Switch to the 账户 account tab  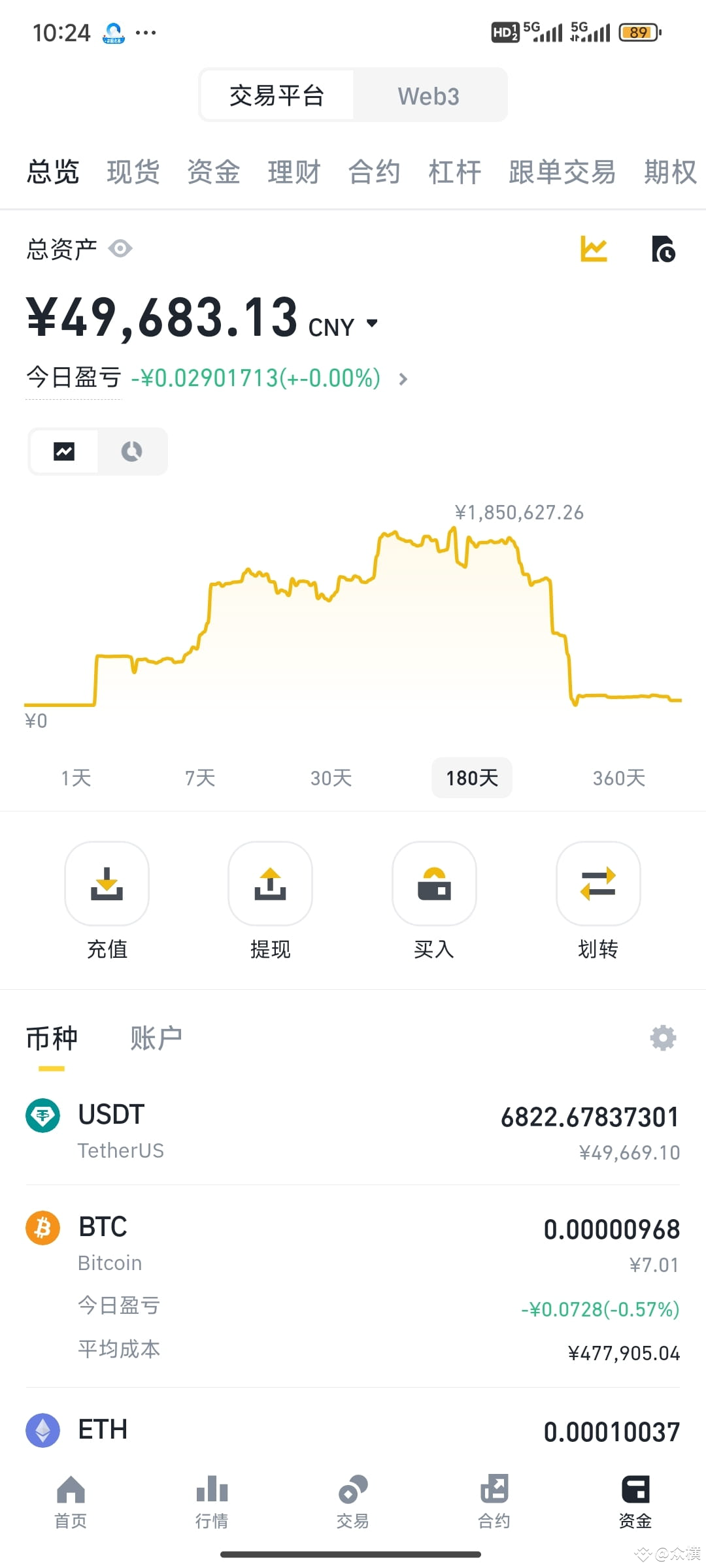pyautogui.click(x=156, y=1037)
